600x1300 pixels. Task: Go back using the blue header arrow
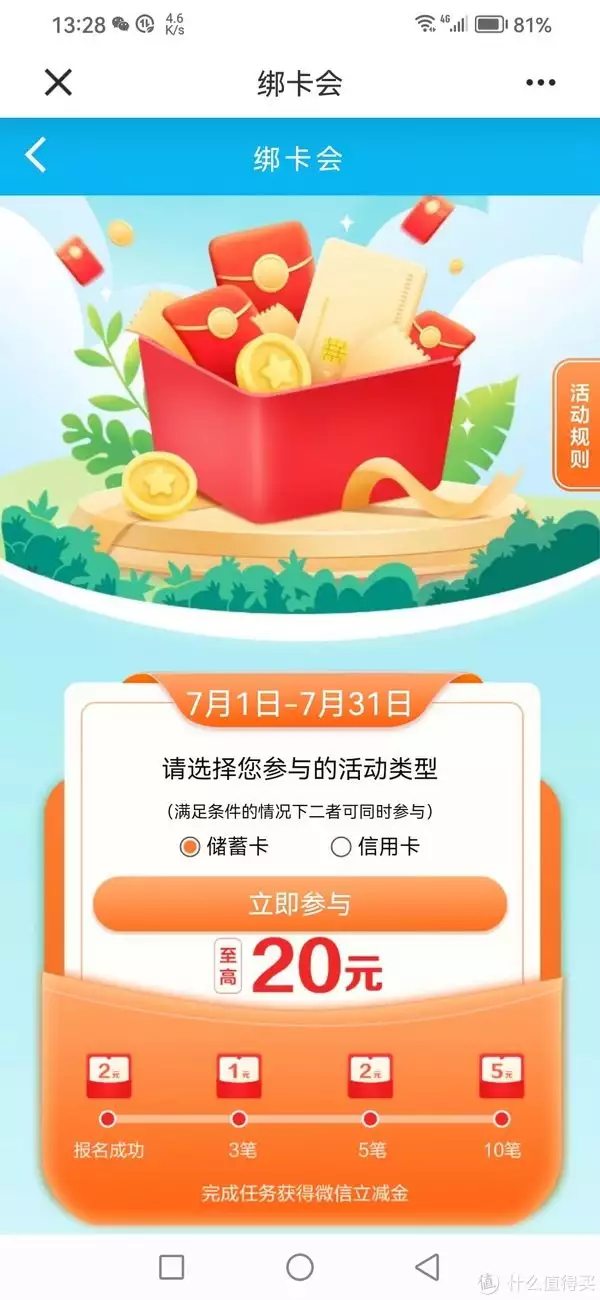tap(37, 156)
